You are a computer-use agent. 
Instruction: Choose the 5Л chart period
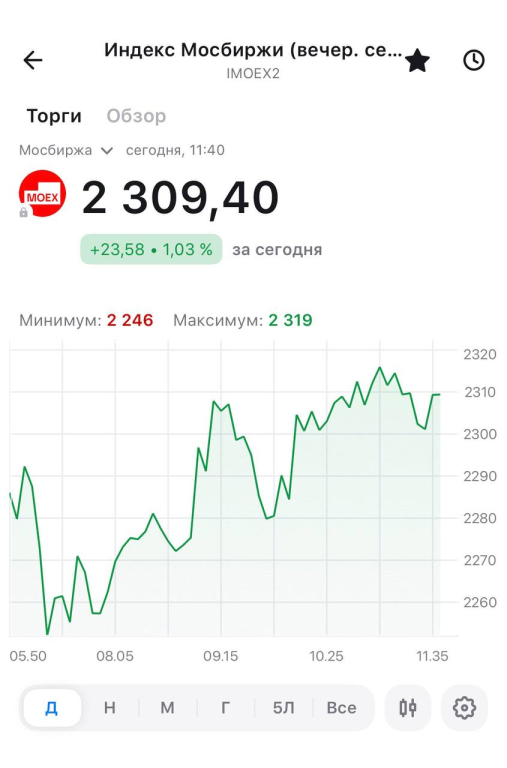click(x=284, y=708)
